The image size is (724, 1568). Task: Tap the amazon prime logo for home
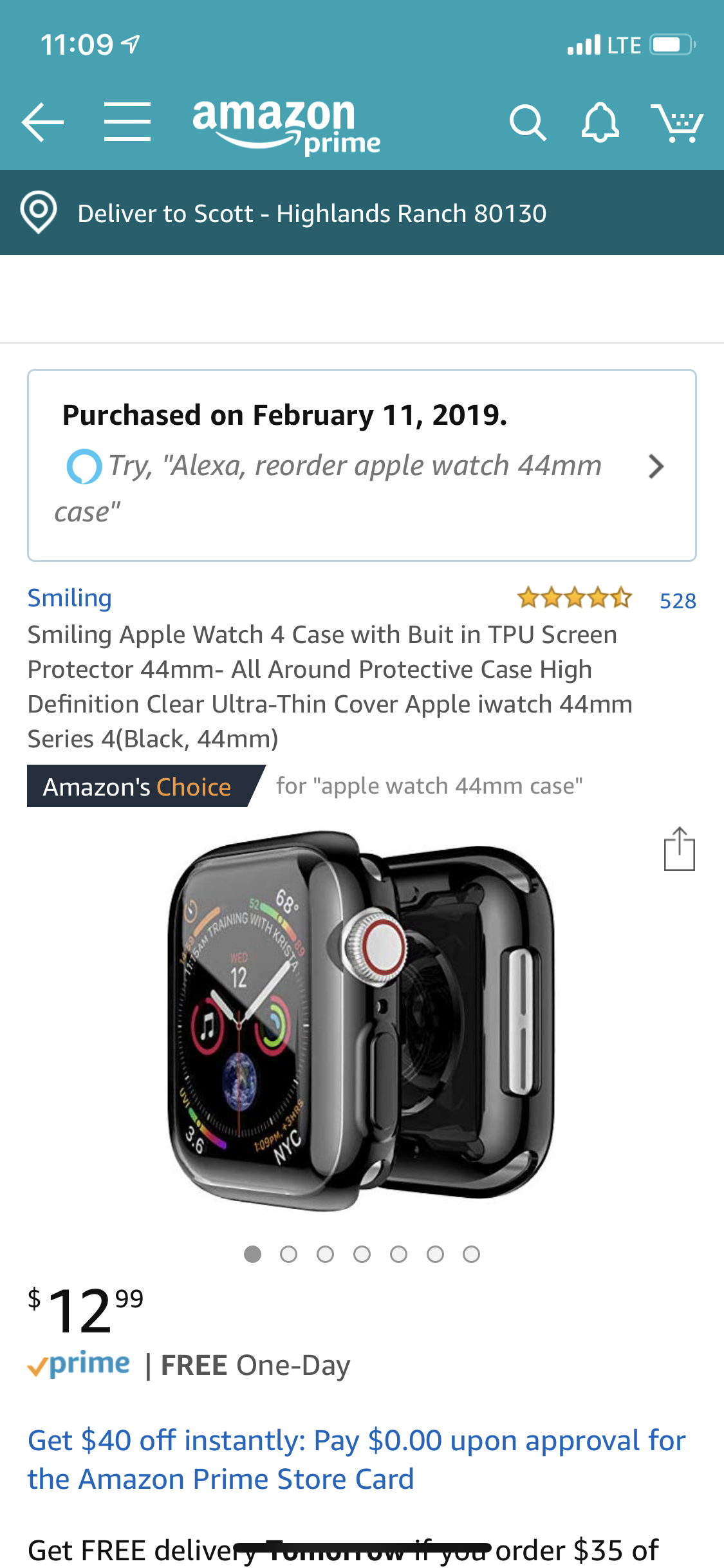pyautogui.click(x=286, y=126)
